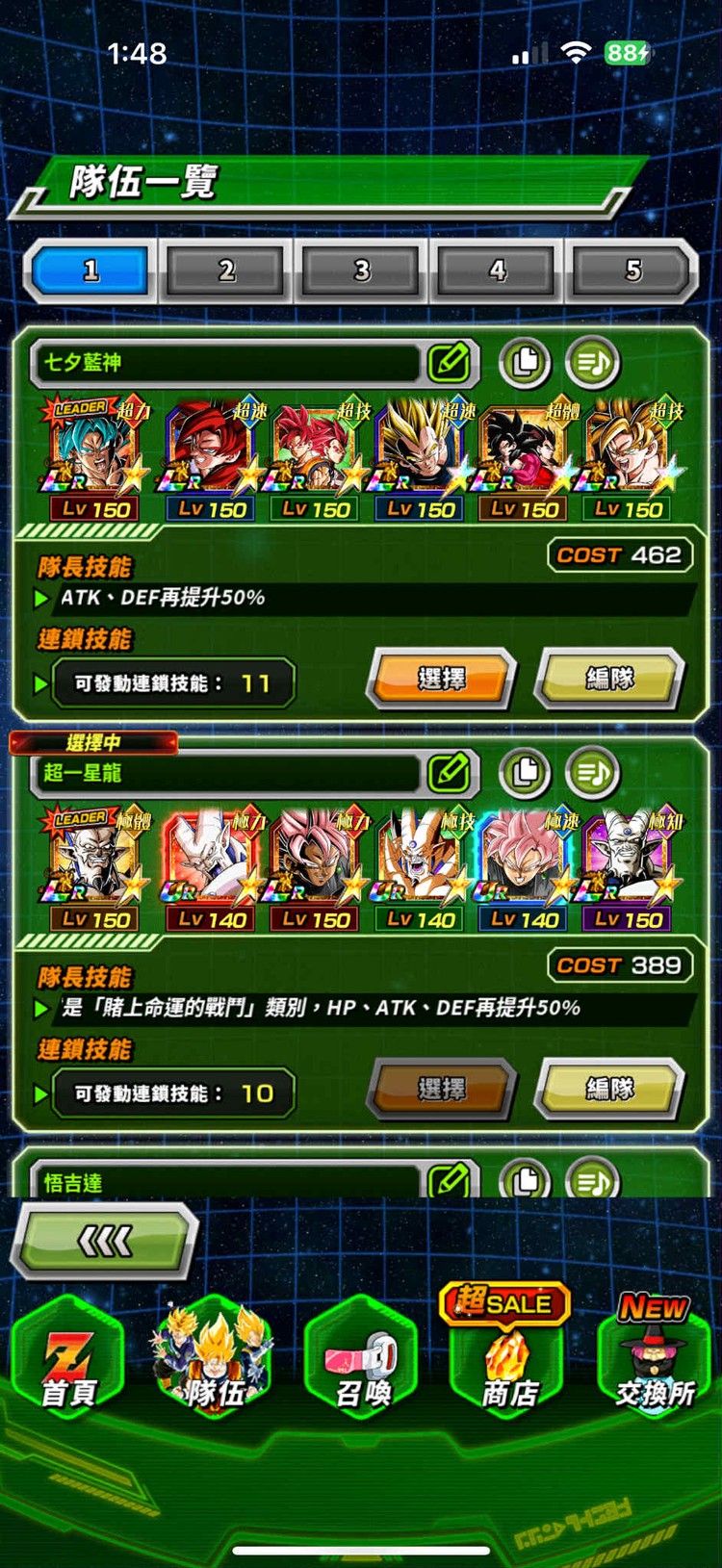Tap 編隊 to edit 超一星龍 team
Image resolution: width=722 pixels, height=1568 pixels.
(609, 1090)
